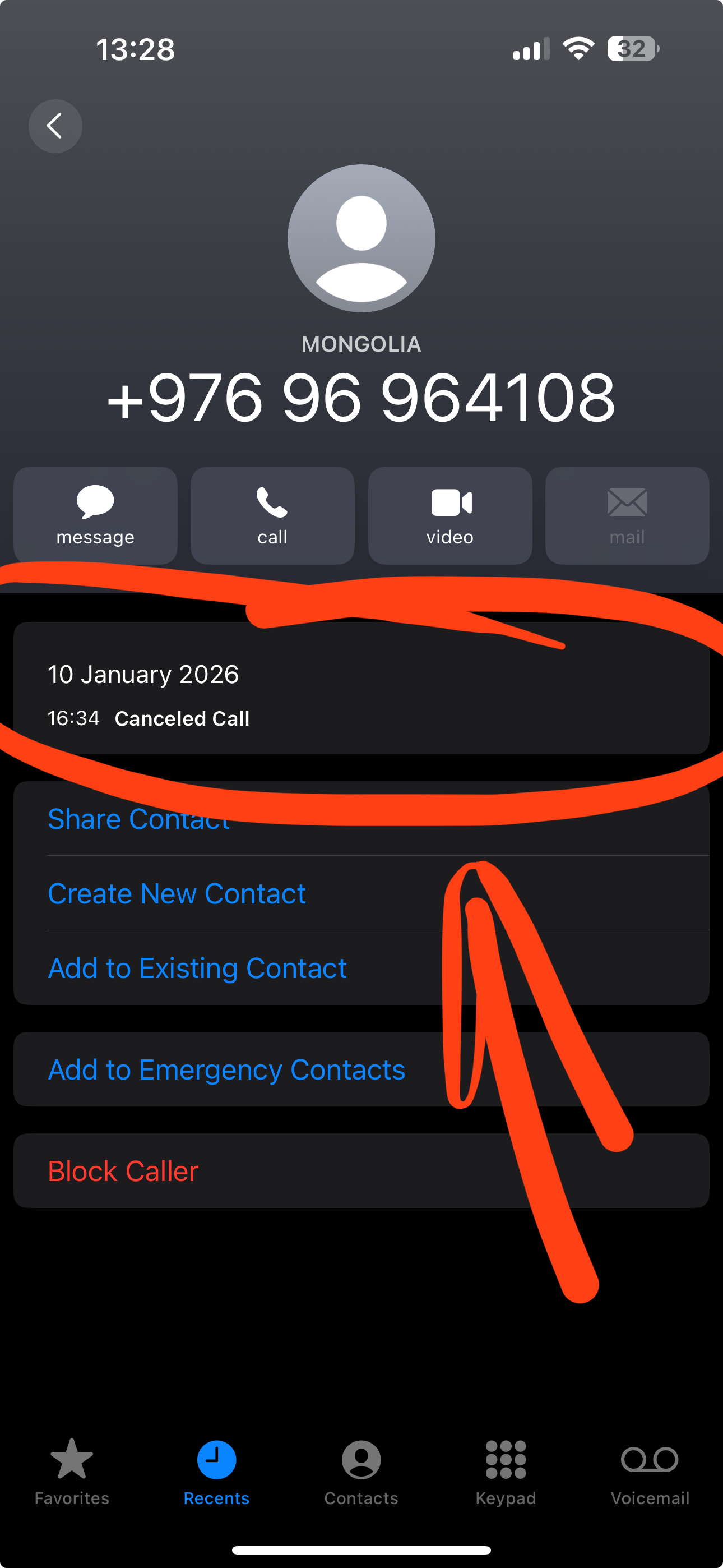Start a video call with this number
The height and width of the screenshot is (1568, 723).
tap(449, 515)
